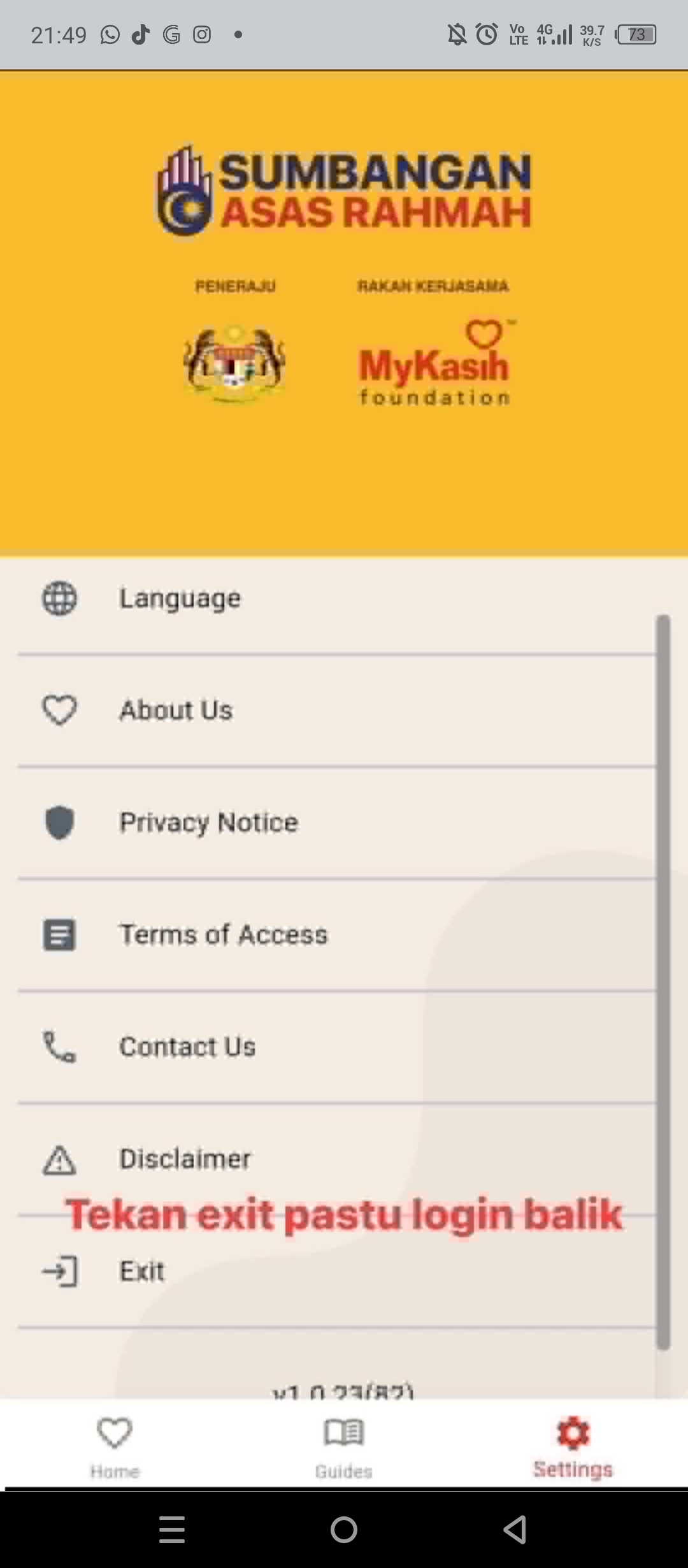Tap the system back button
688x1568 pixels.
click(515, 1529)
